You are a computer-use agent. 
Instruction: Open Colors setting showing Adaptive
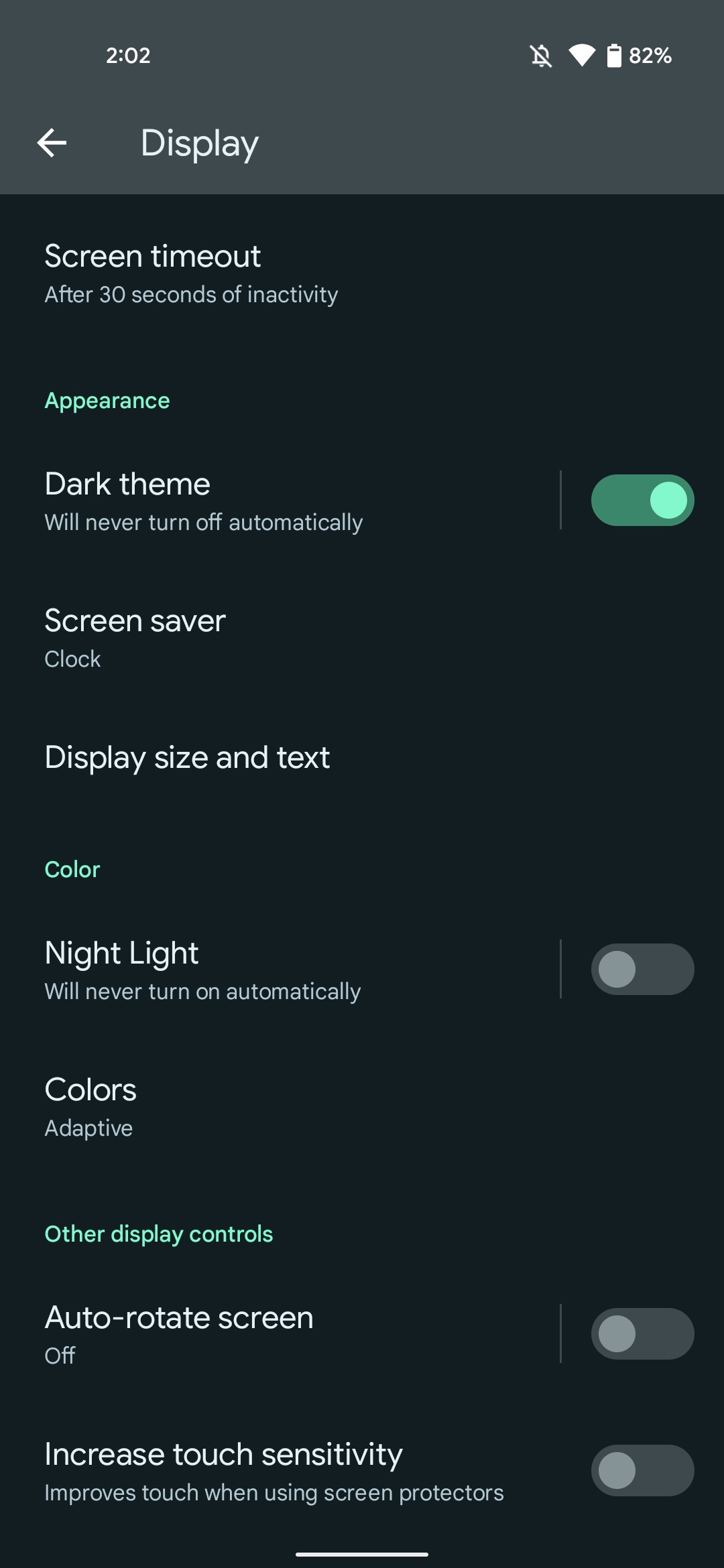(268, 1107)
